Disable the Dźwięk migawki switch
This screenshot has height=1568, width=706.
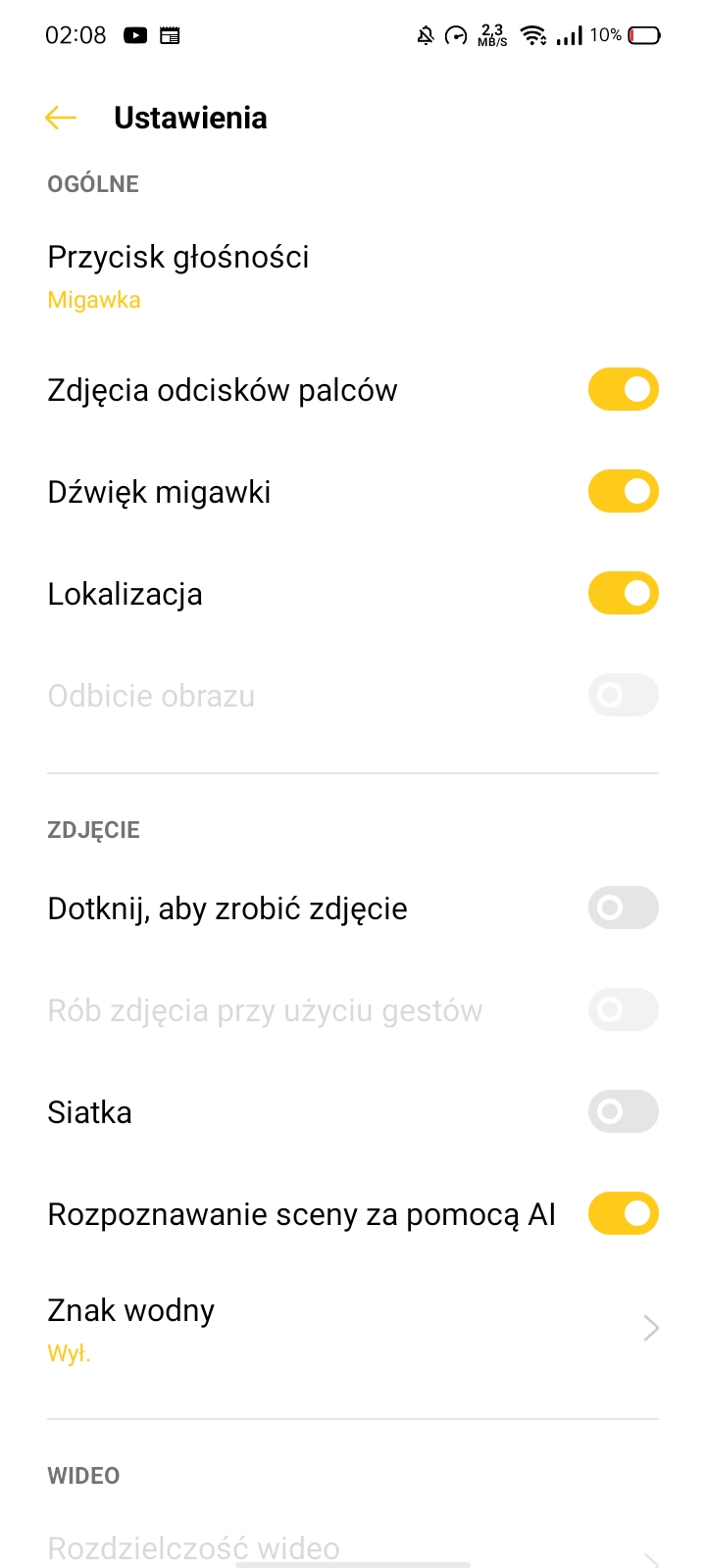pyautogui.click(x=623, y=491)
